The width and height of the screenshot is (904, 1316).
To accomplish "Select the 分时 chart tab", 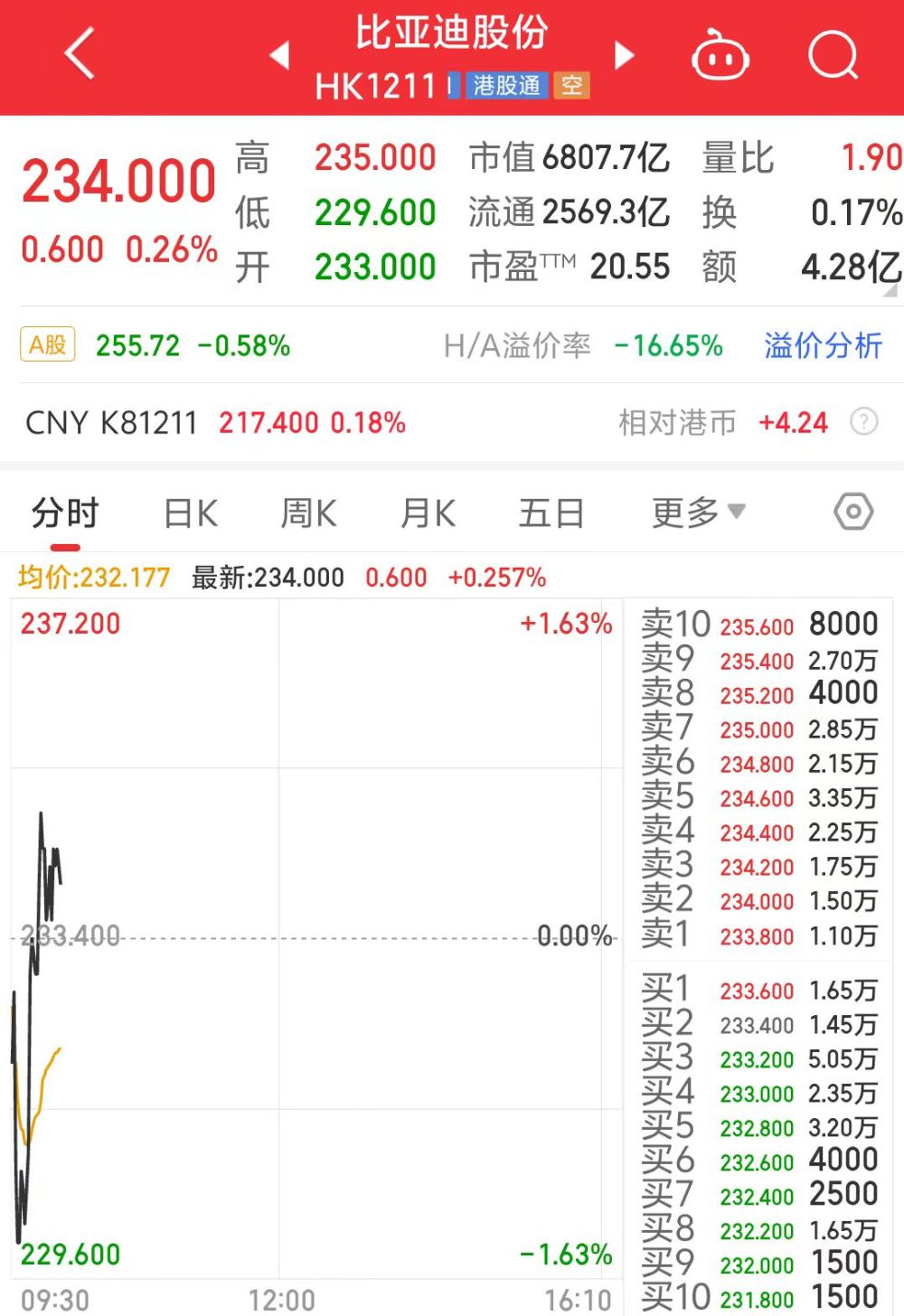I will pos(65,513).
